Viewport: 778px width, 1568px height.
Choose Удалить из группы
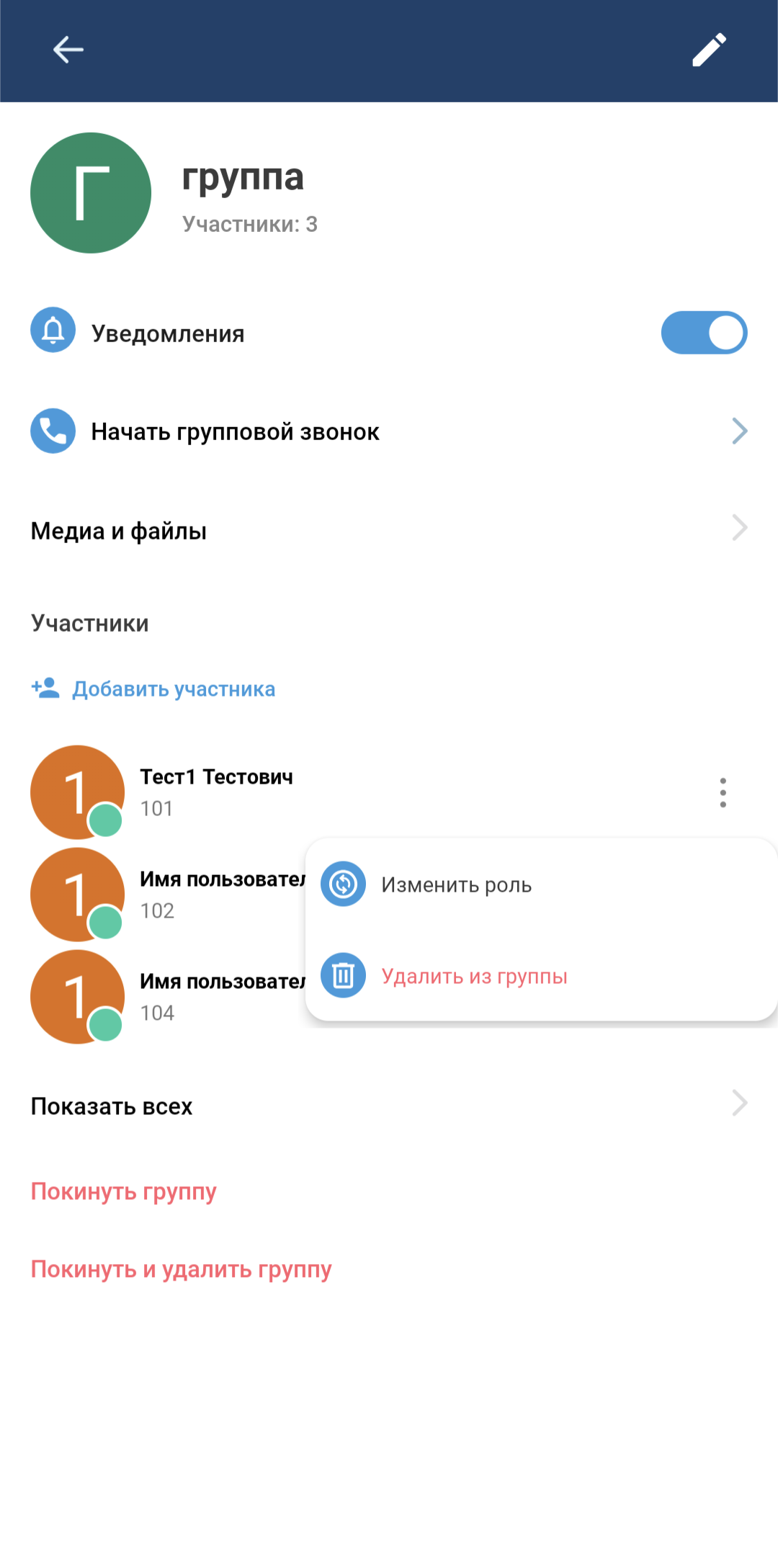(474, 976)
